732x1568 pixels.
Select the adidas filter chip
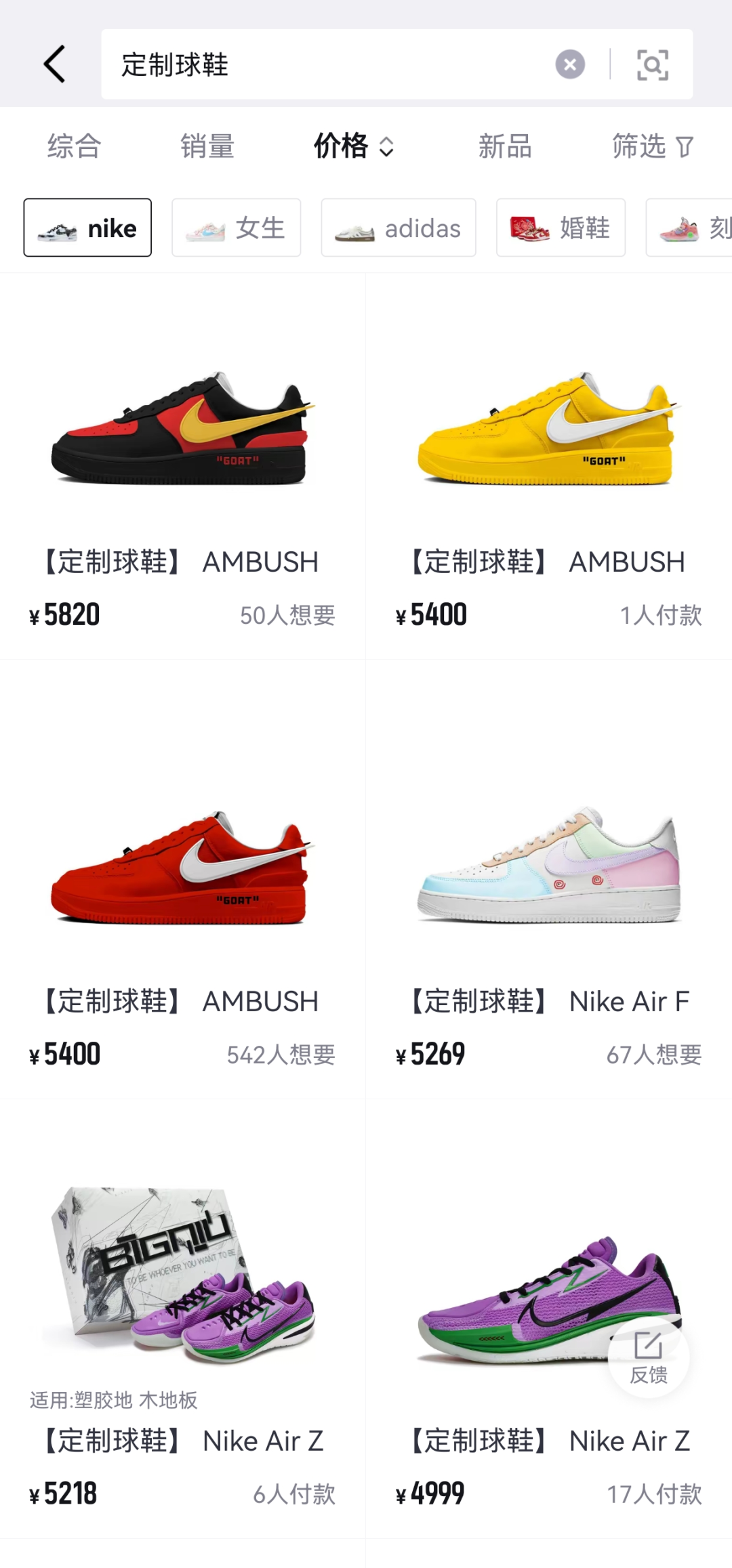[399, 228]
